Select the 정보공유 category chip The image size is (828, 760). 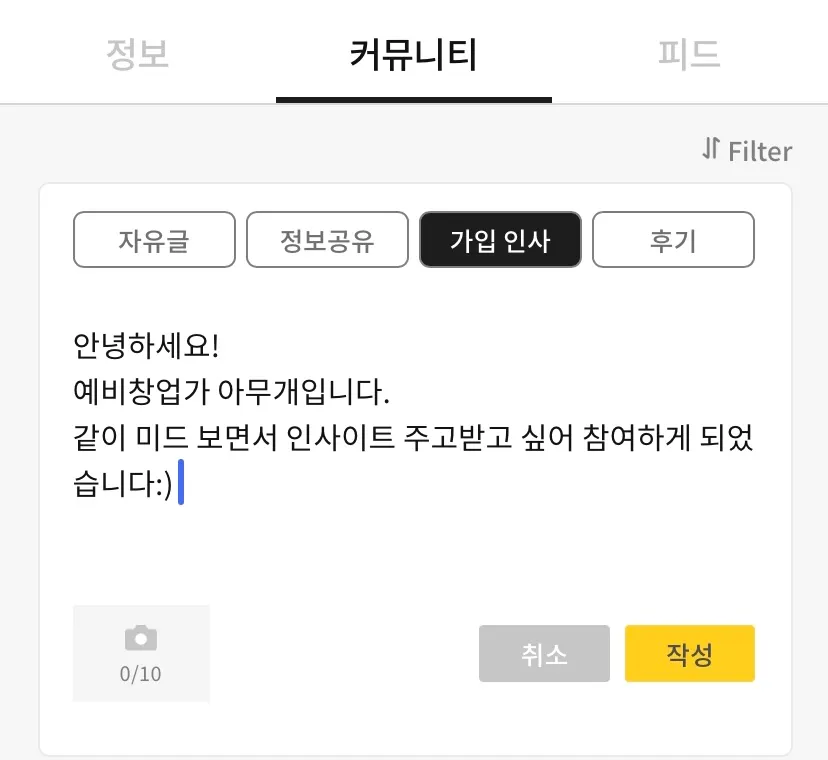point(327,240)
